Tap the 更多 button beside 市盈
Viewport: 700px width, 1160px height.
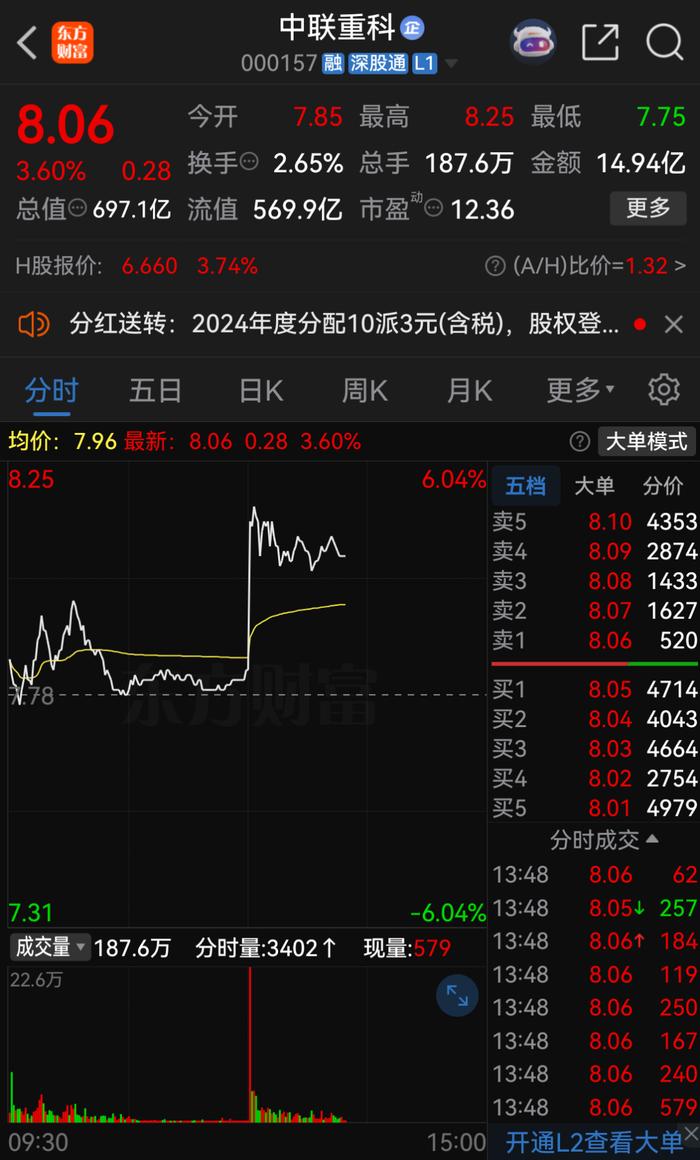tap(647, 209)
